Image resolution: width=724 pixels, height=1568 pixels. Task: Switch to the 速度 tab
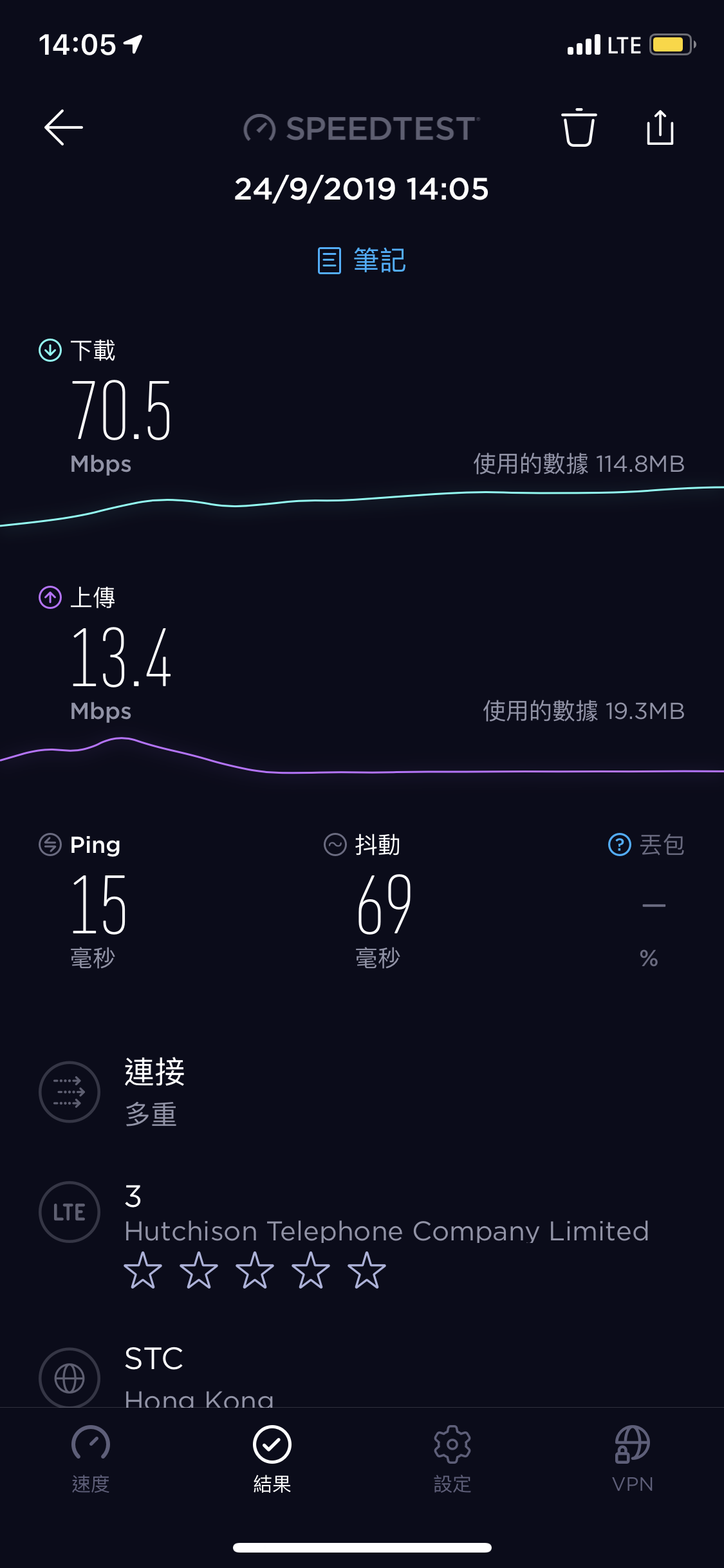click(91, 1459)
